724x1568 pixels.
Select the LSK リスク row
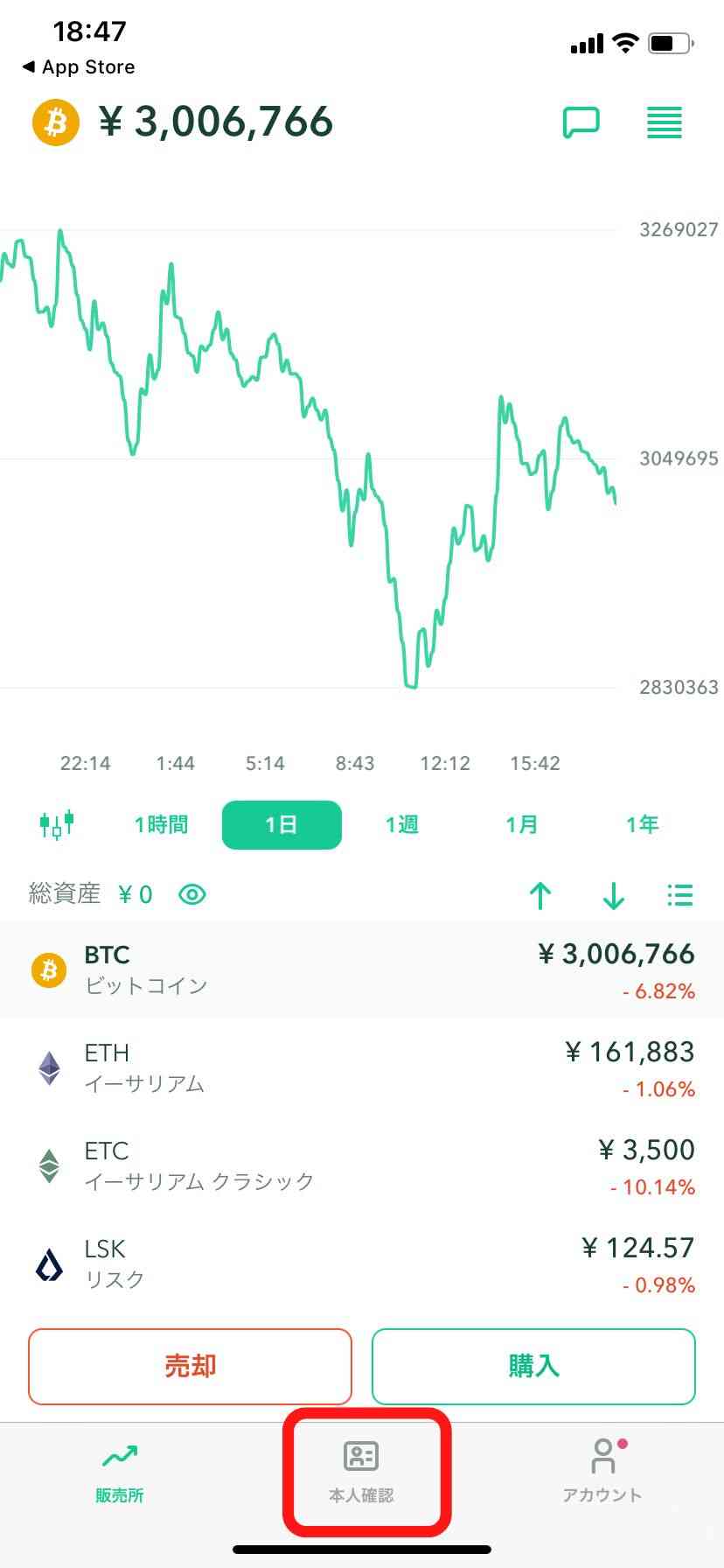[362, 1263]
